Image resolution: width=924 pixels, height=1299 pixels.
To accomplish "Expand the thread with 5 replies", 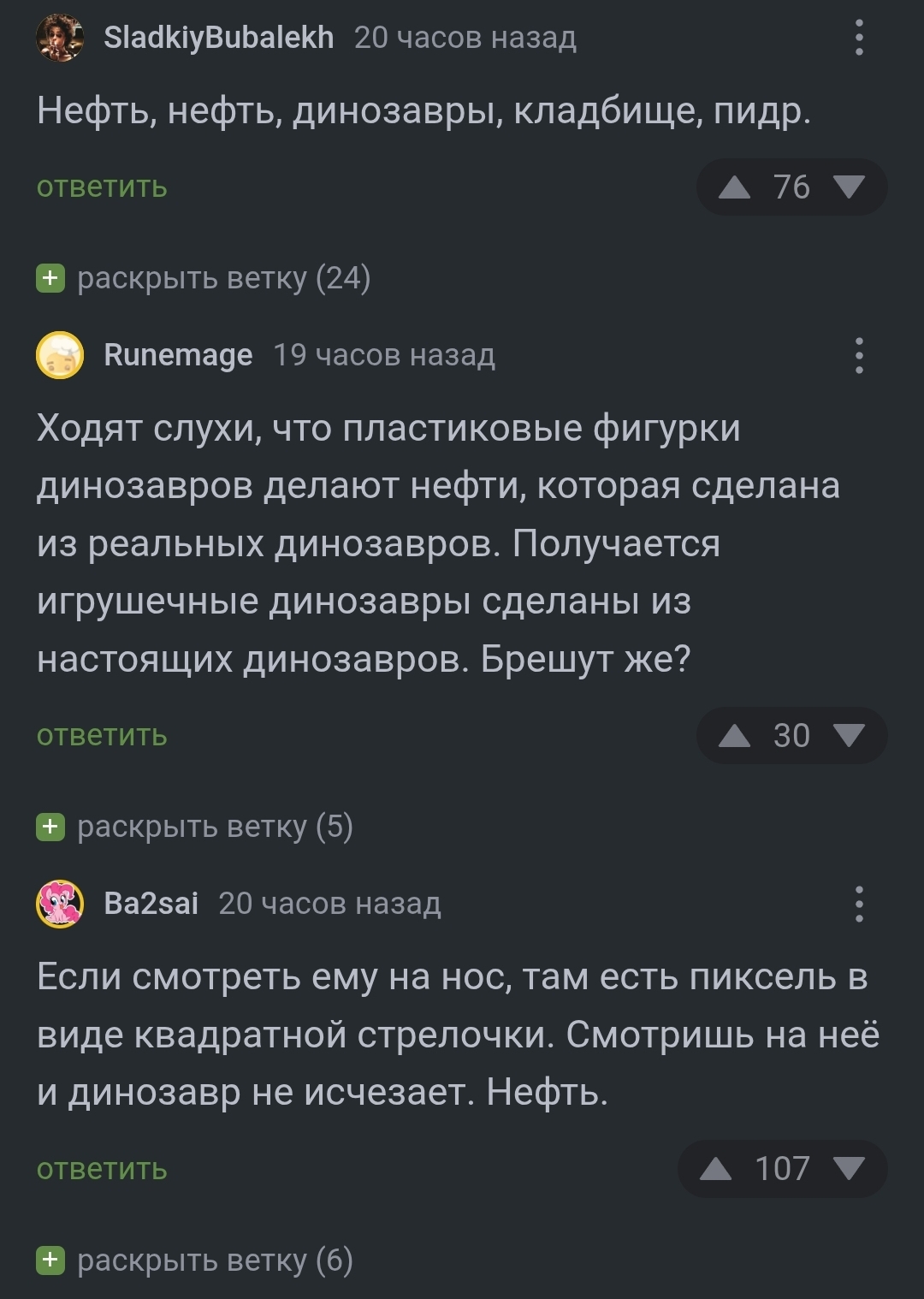I will coord(195,827).
